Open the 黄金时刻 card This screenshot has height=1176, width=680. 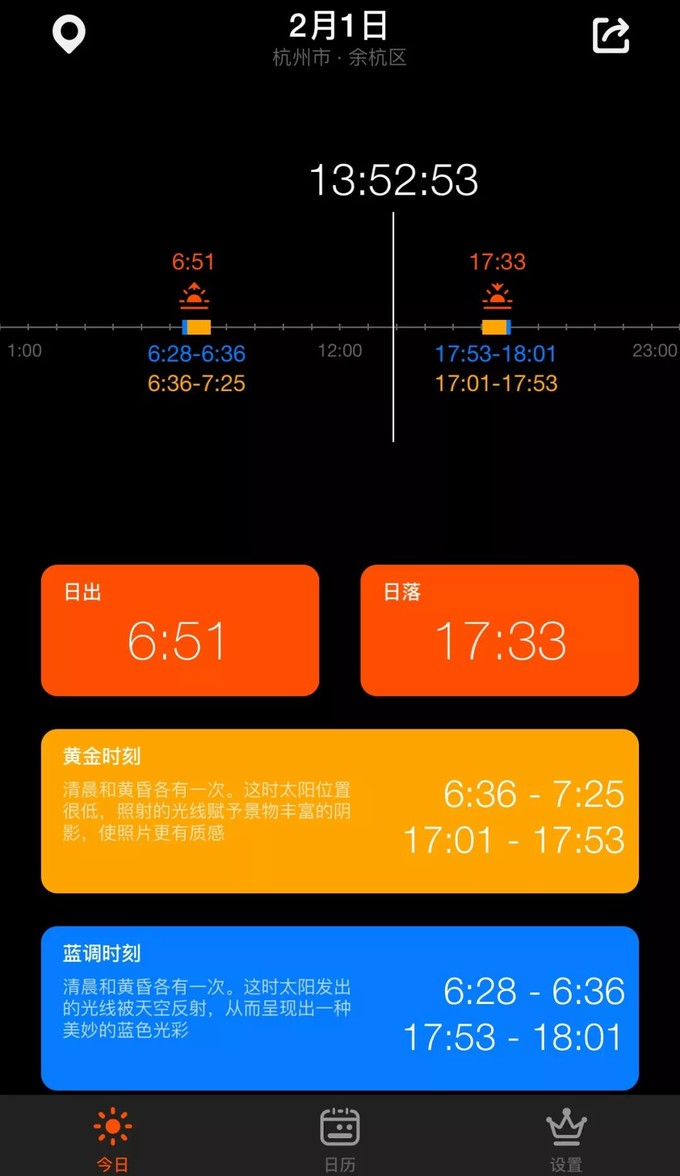tap(339, 811)
